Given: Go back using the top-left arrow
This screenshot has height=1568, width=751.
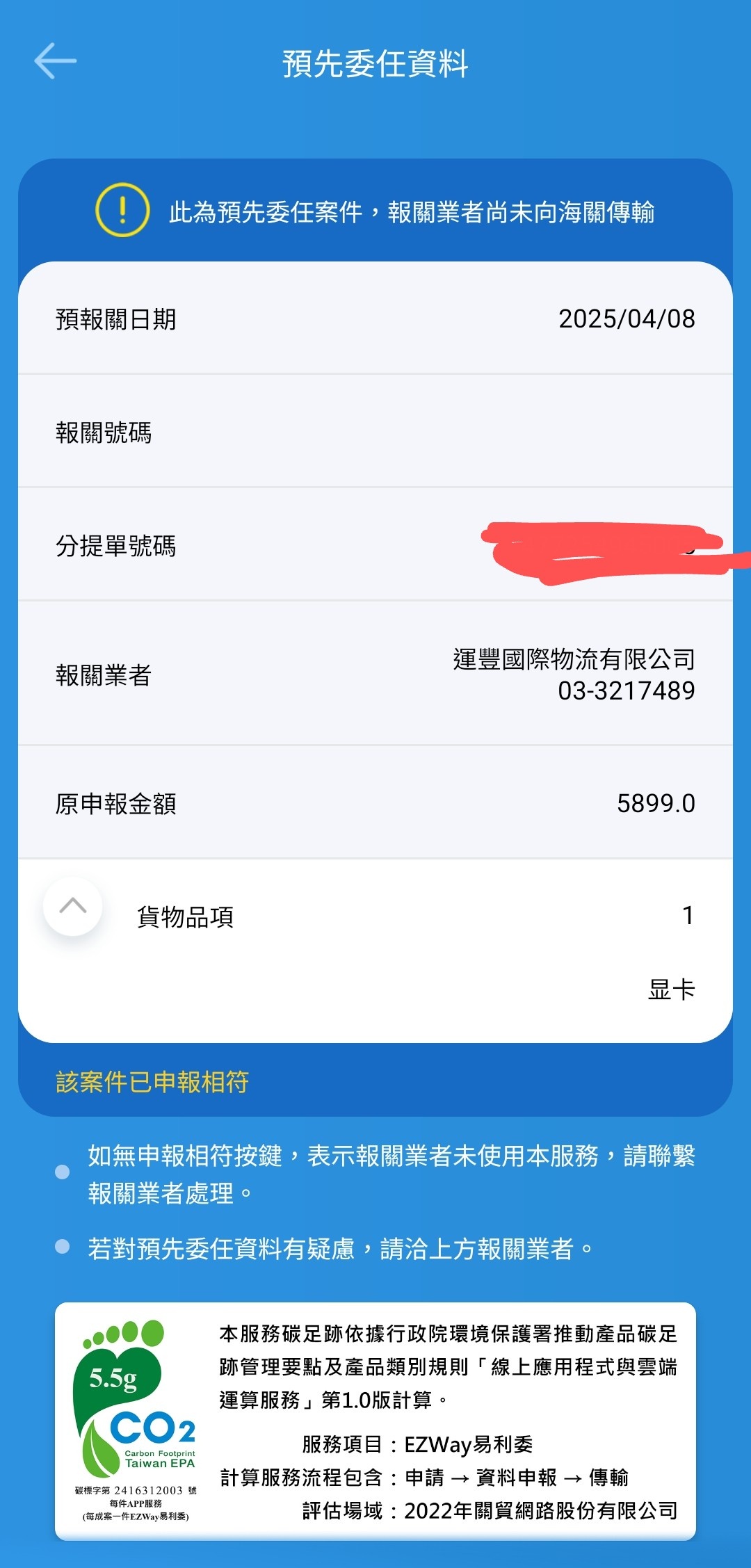Looking at the screenshot, I should [x=56, y=61].
